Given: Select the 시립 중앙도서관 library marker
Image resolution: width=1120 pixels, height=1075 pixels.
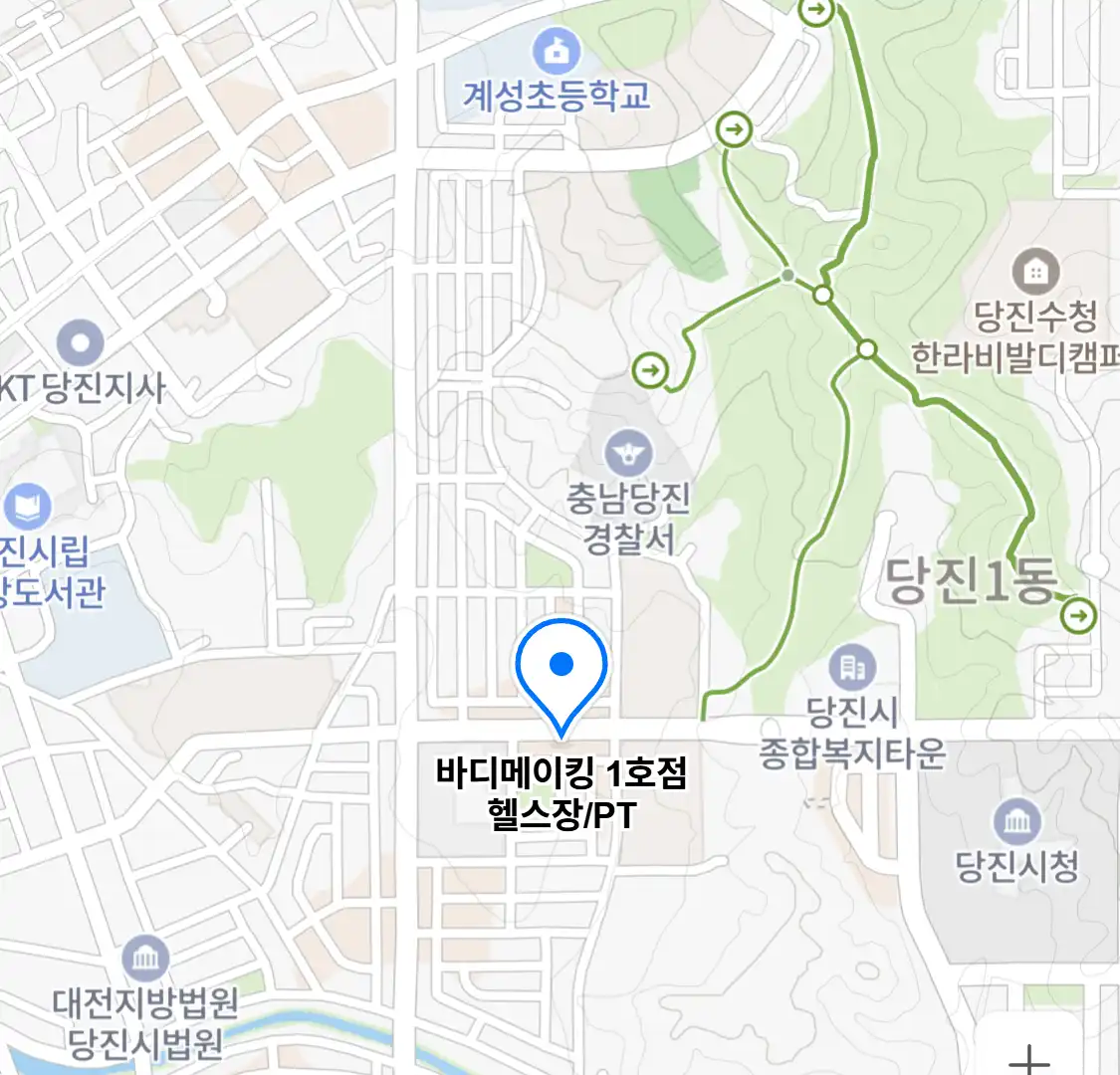Looking at the screenshot, I should [x=27, y=507].
